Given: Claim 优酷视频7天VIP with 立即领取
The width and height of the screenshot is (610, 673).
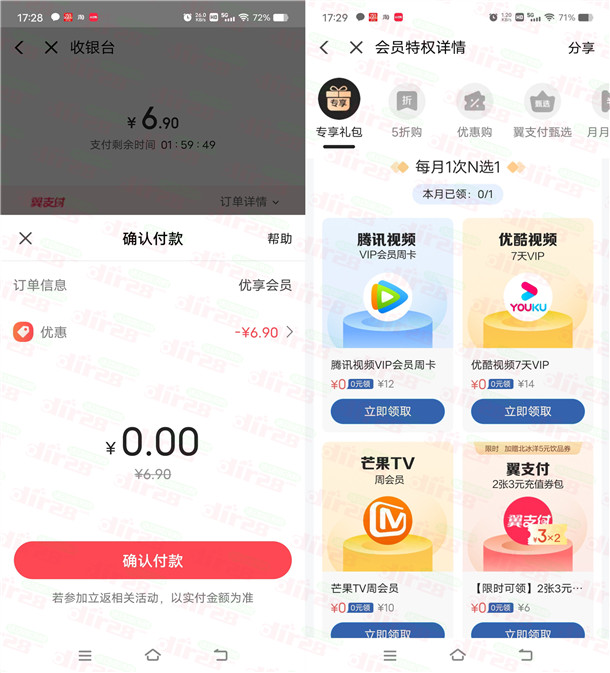Looking at the screenshot, I should [x=527, y=411].
